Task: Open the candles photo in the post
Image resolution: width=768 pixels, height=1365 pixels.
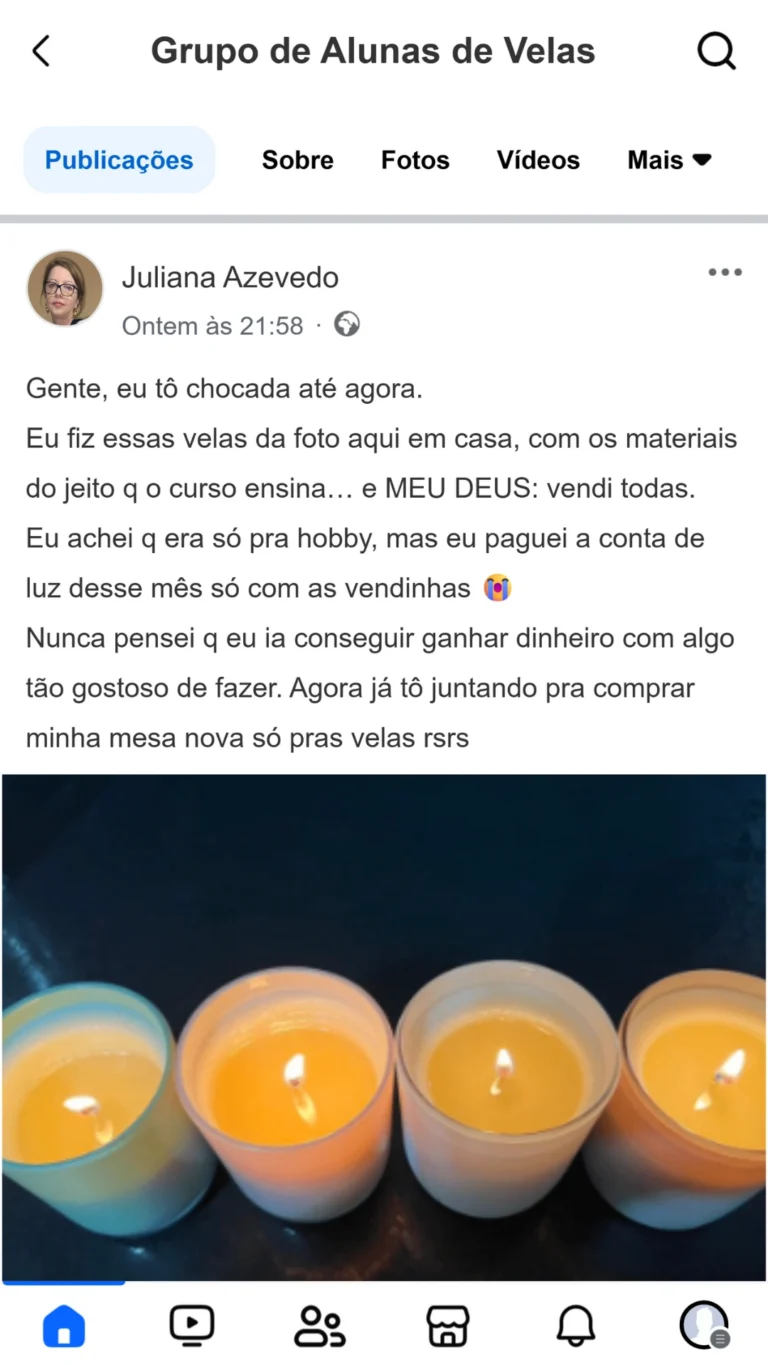Action: [x=384, y=1025]
